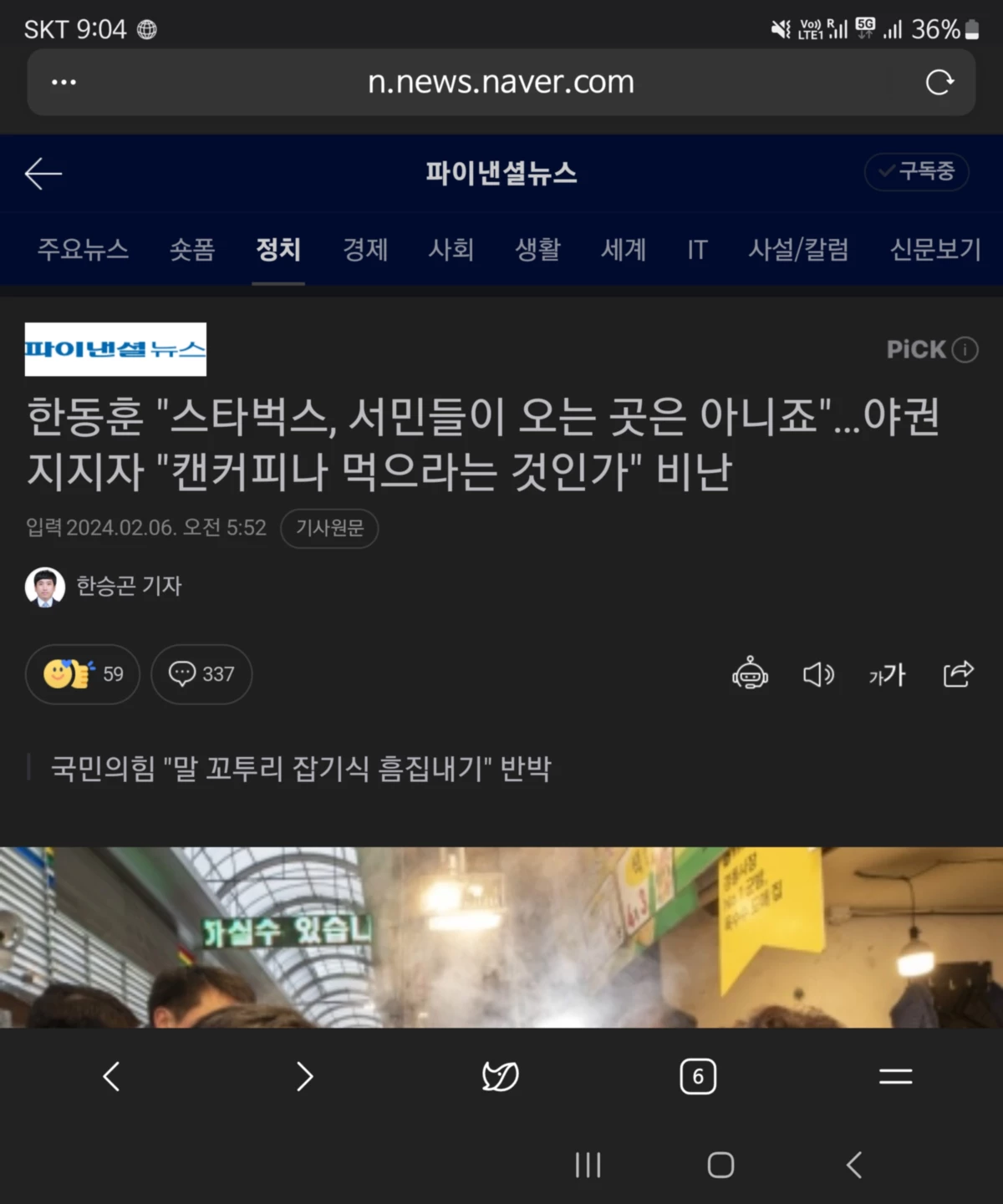This screenshot has height=1204, width=1003.
Task: Switch to the 경제 tab
Action: pos(365,249)
